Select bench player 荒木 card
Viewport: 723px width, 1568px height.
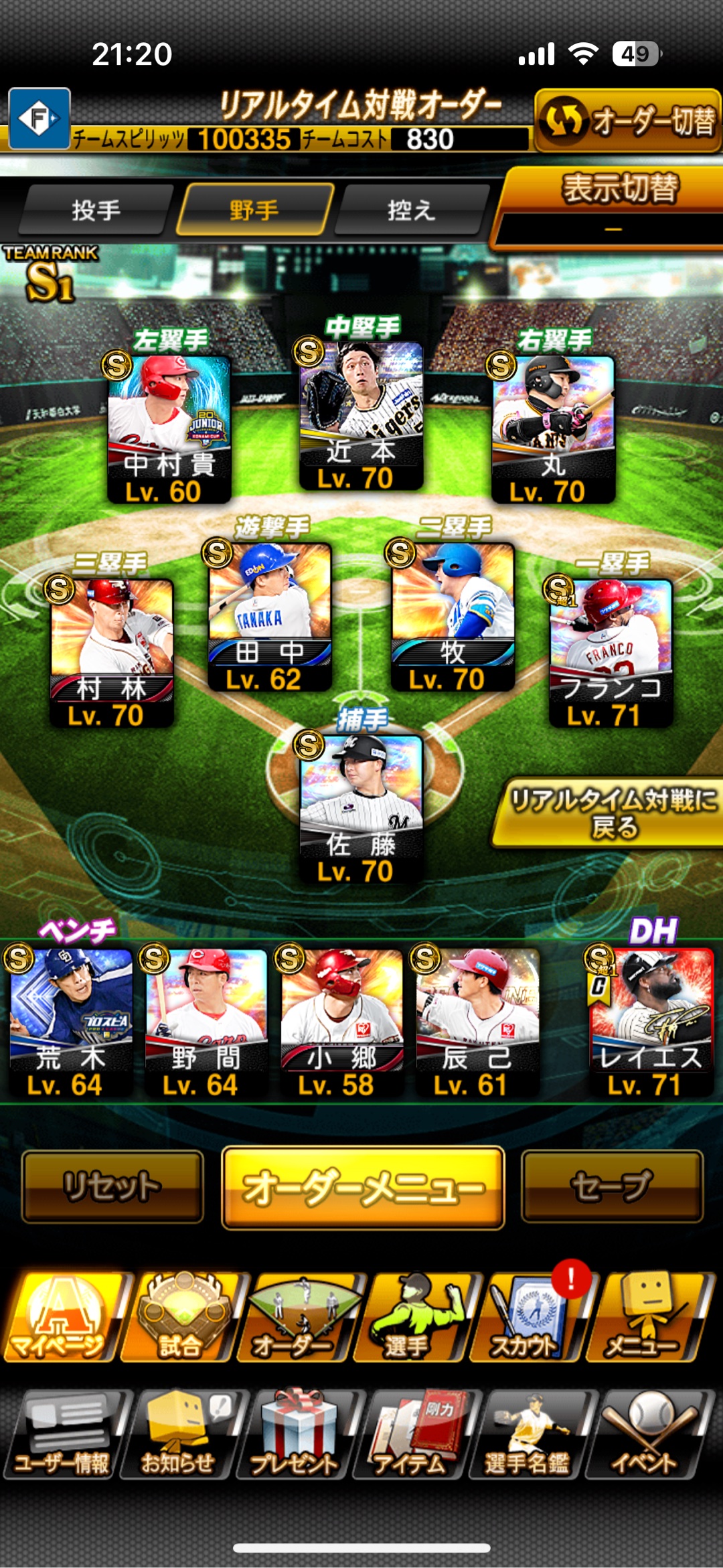tap(70, 1021)
